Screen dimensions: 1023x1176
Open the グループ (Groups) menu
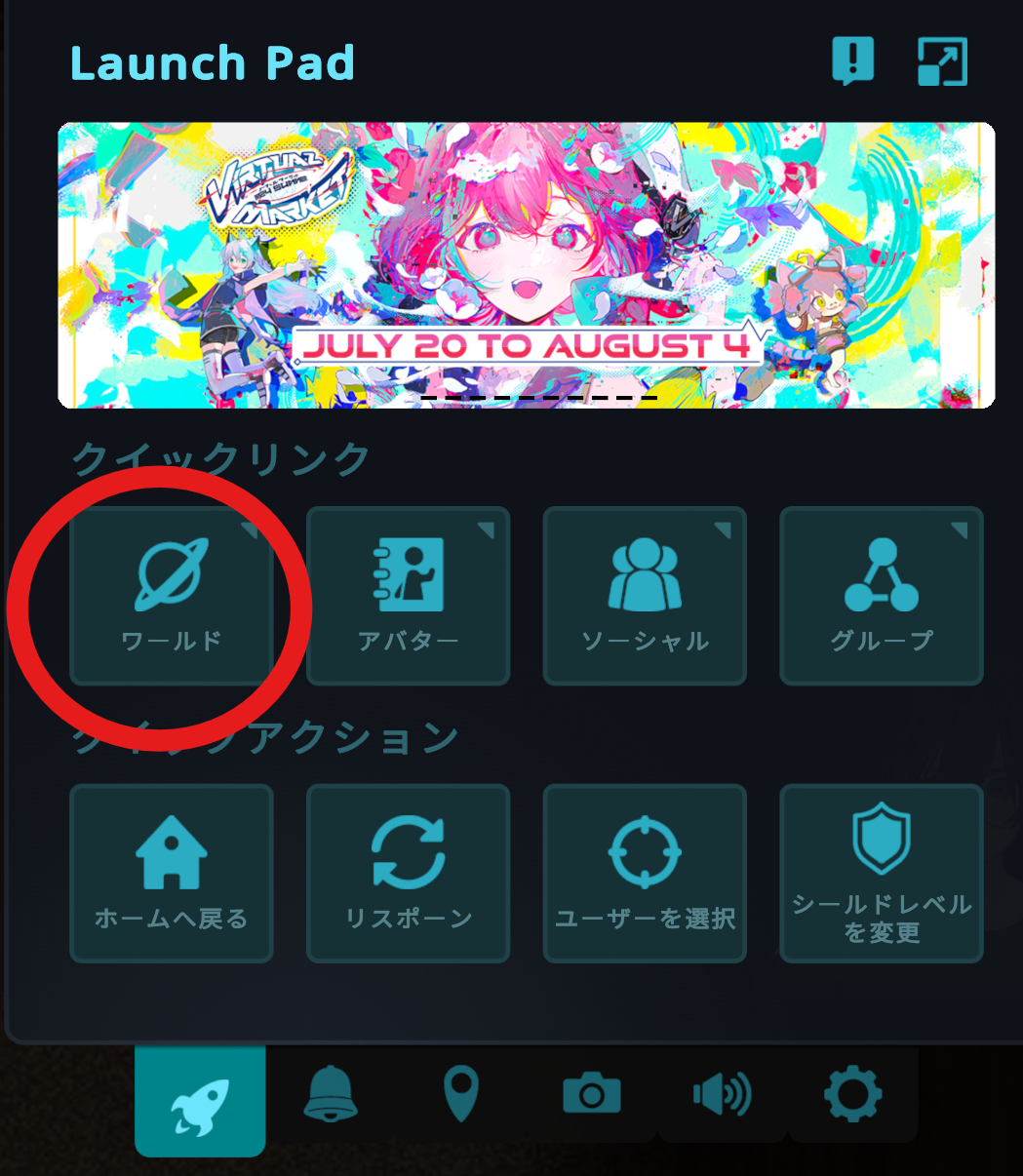pos(882,595)
